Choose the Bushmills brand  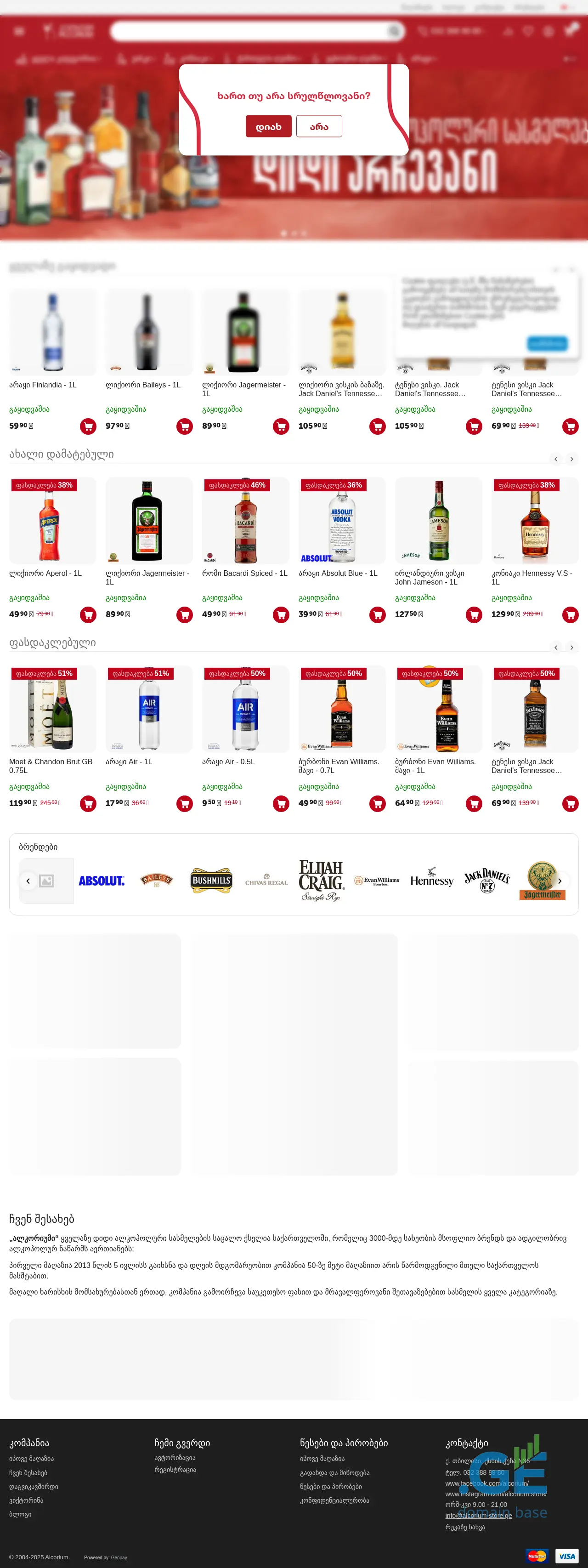tap(211, 881)
